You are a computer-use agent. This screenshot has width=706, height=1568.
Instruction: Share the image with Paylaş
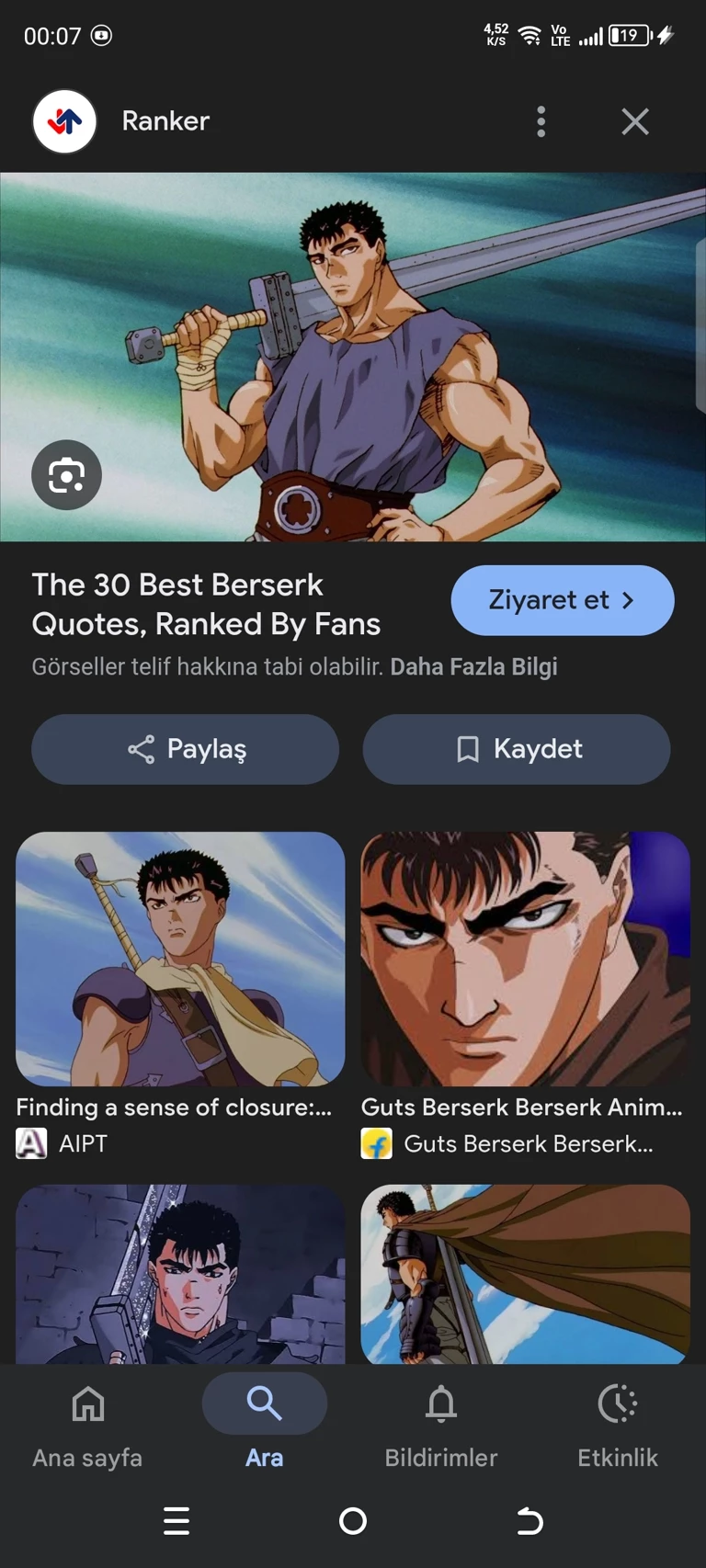[x=186, y=749]
